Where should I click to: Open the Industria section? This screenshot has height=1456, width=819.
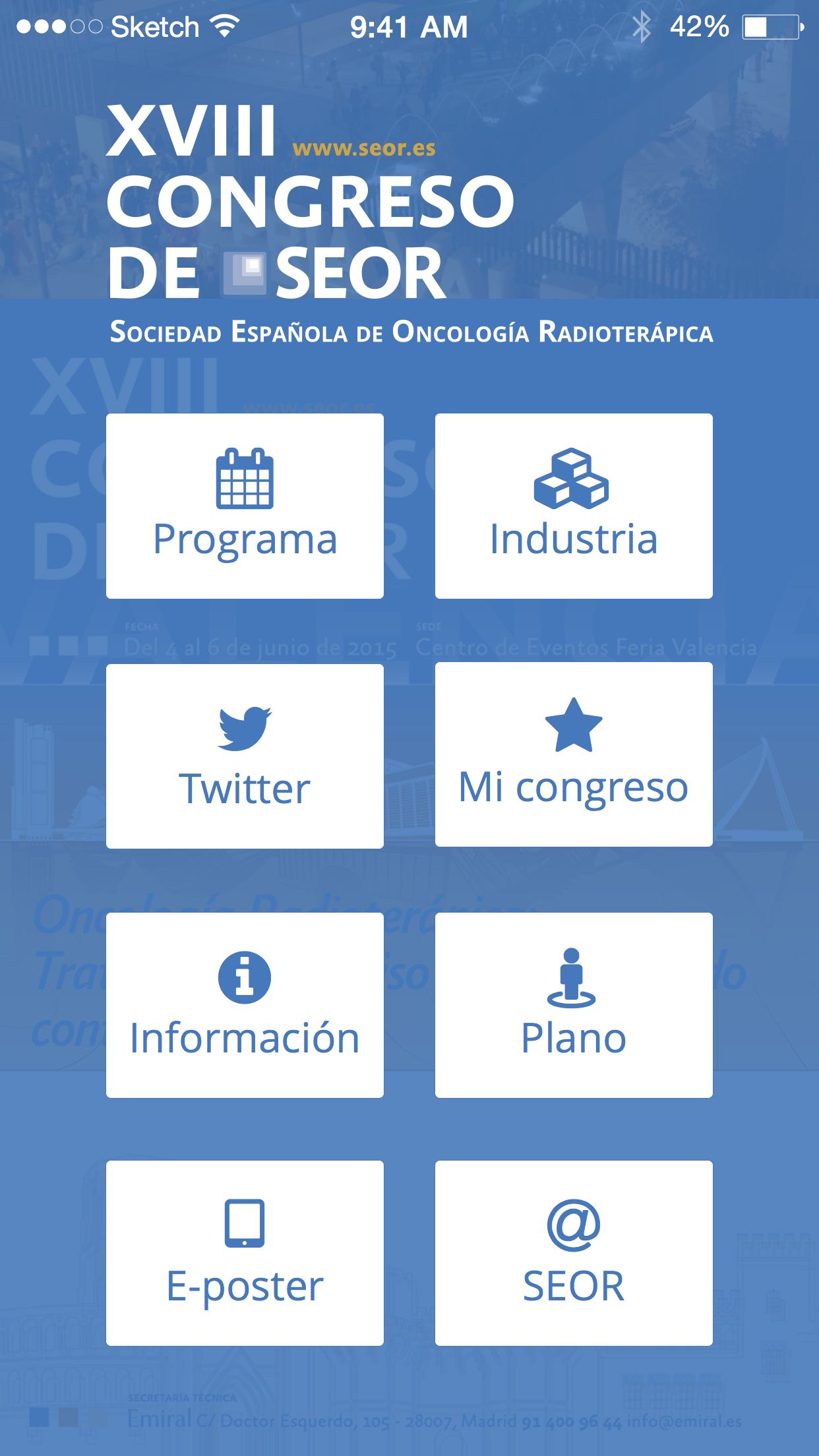coord(574,506)
